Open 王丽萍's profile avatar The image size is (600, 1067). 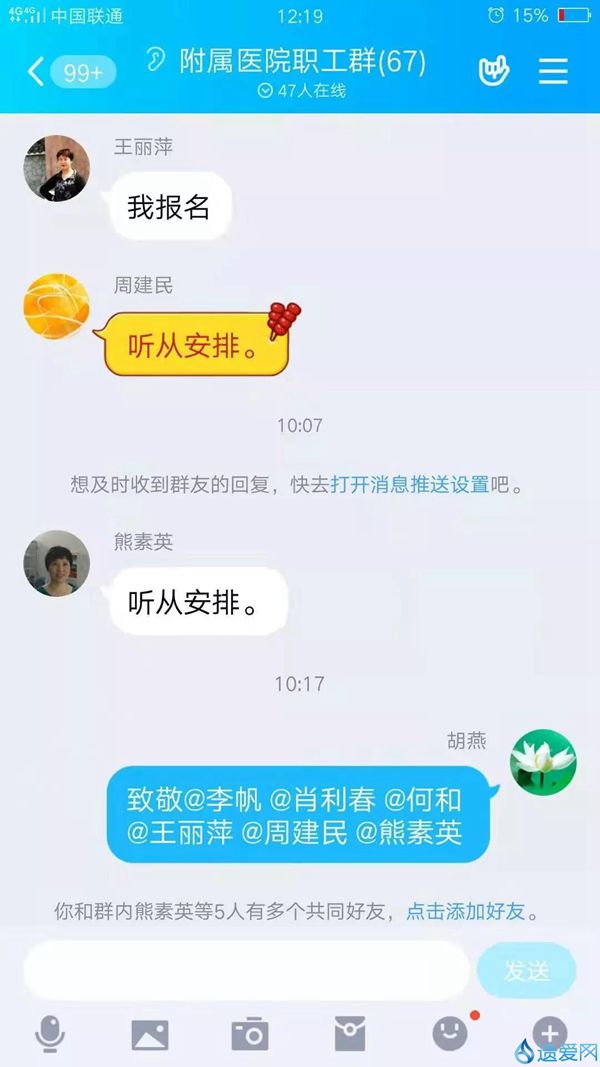57,168
